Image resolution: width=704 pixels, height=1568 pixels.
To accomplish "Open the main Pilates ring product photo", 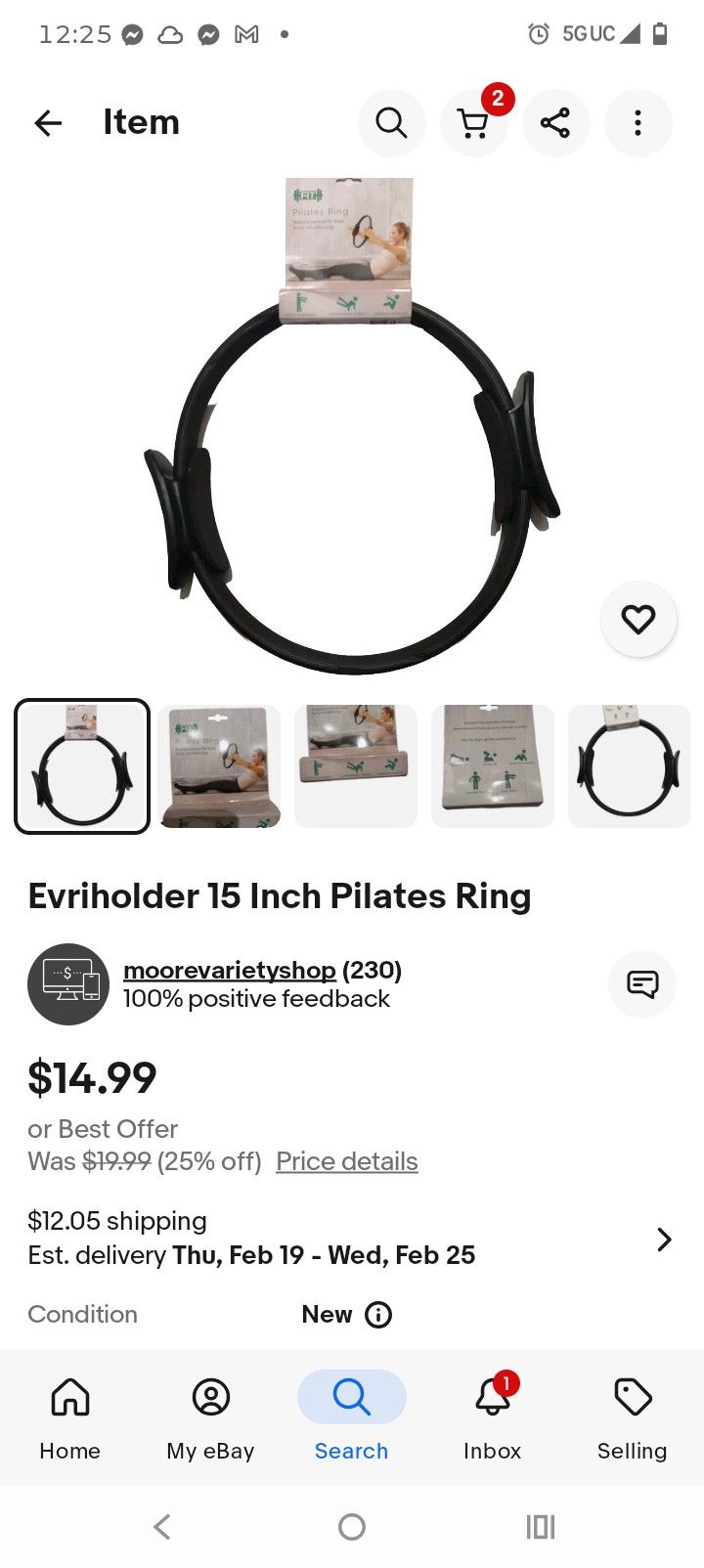I will click(x=352, y=430).
